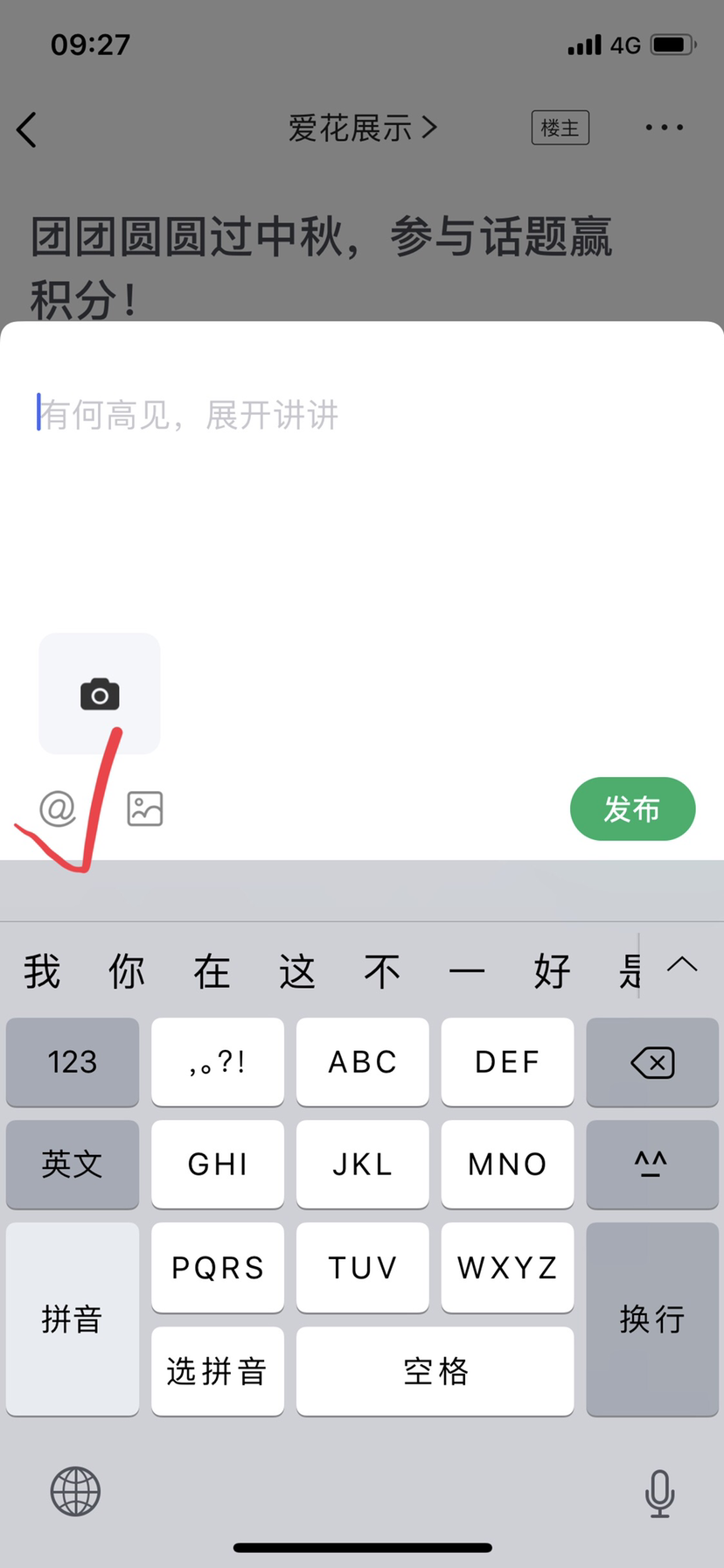This screenshot has width=724, height=1568.
Task: Open the image gallery icon
Action: pos(145,808)
